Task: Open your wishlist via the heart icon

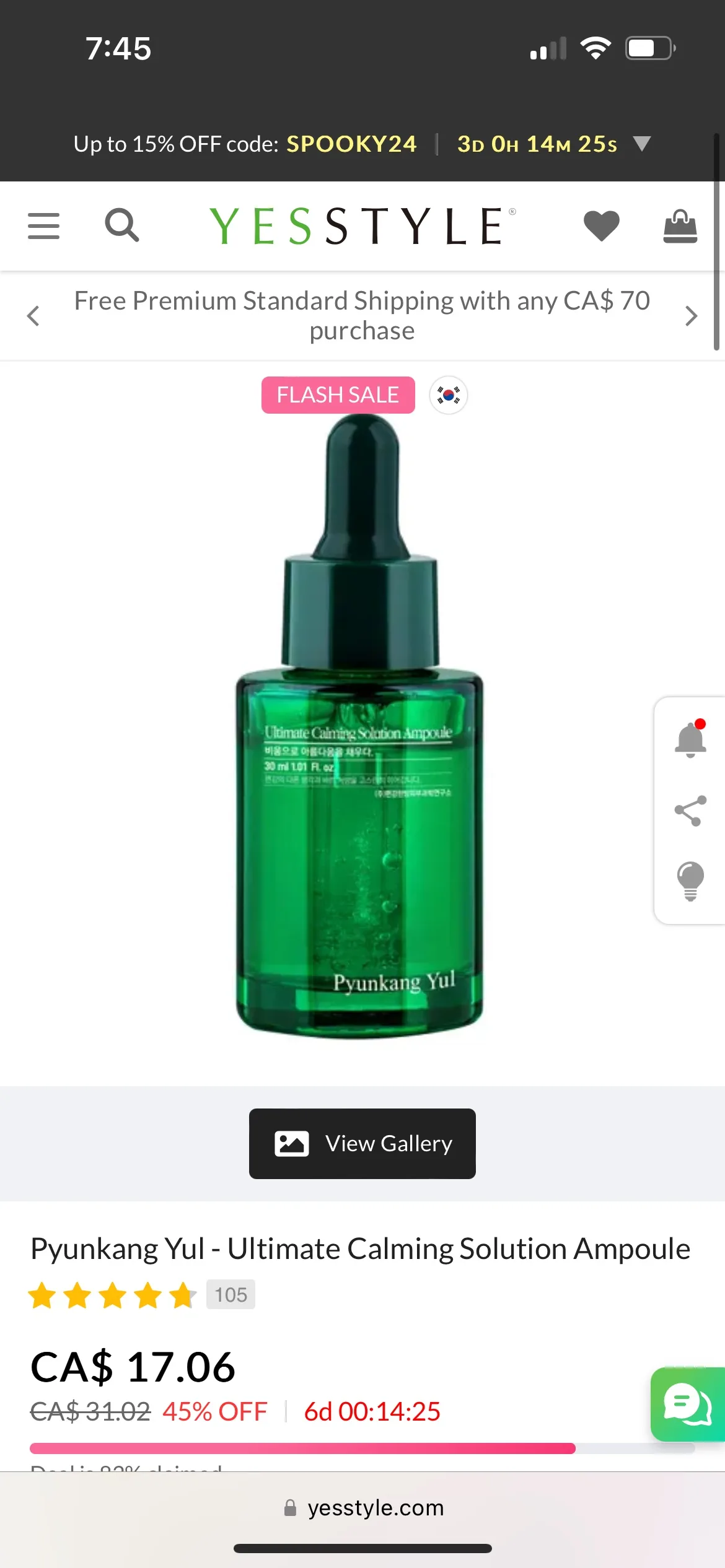Action: 600,225
